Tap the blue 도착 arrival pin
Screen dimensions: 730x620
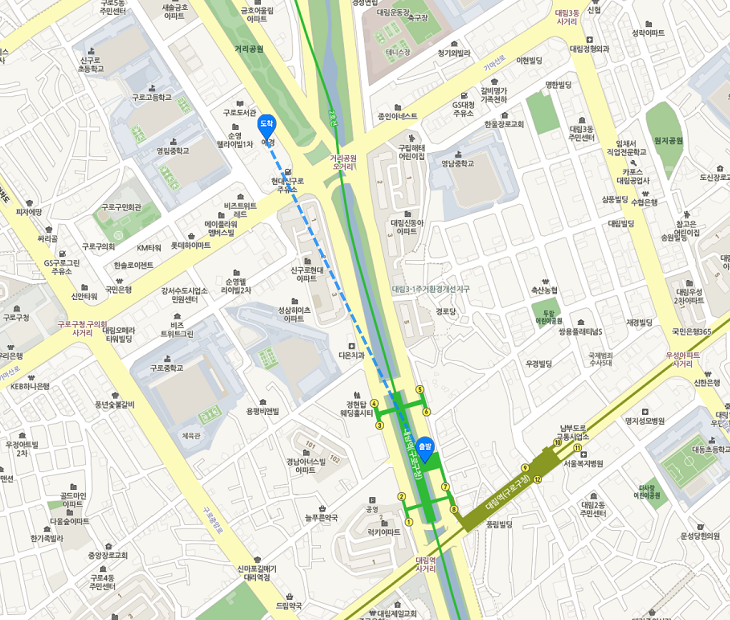point(267,124)
